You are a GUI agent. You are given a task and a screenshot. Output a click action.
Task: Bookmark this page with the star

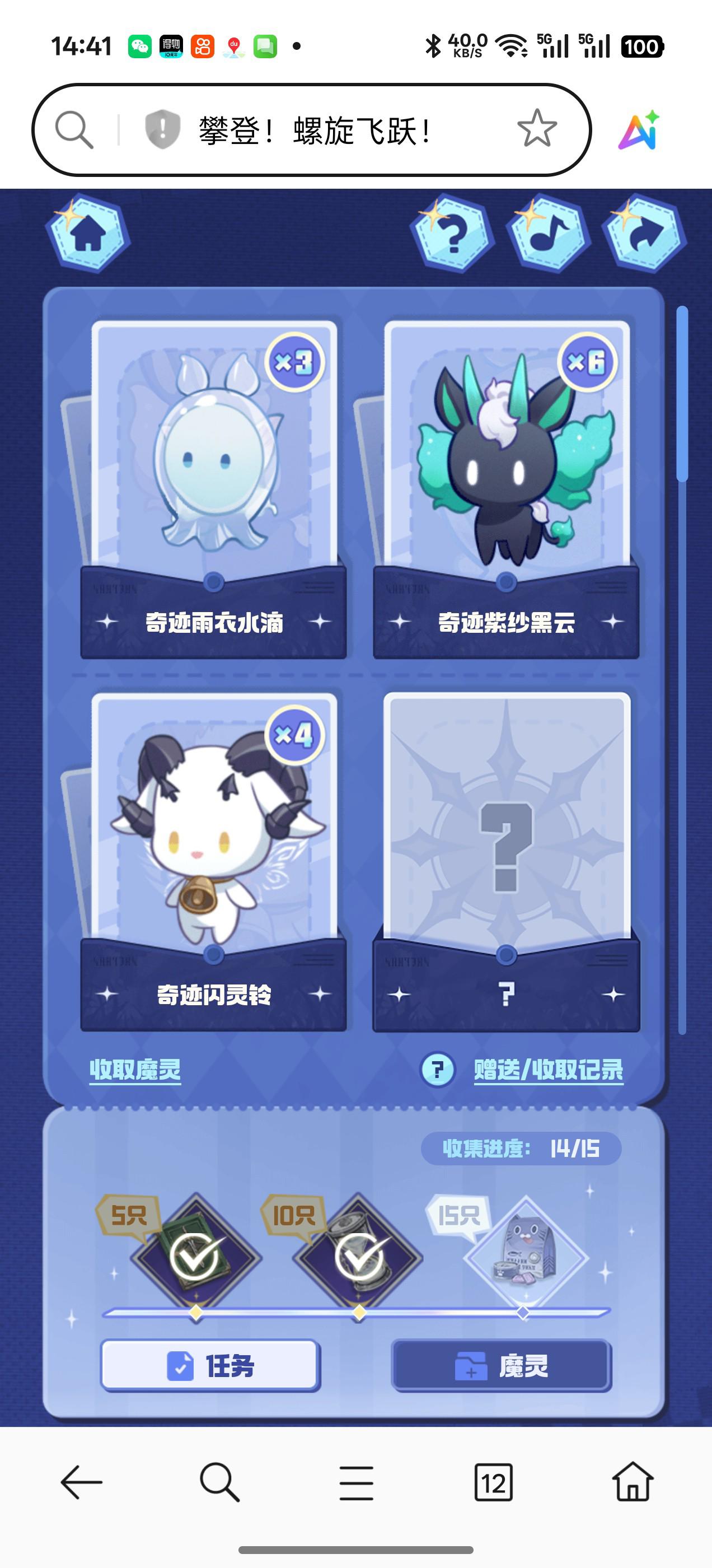pyautogui.click(x=537, y=129)
